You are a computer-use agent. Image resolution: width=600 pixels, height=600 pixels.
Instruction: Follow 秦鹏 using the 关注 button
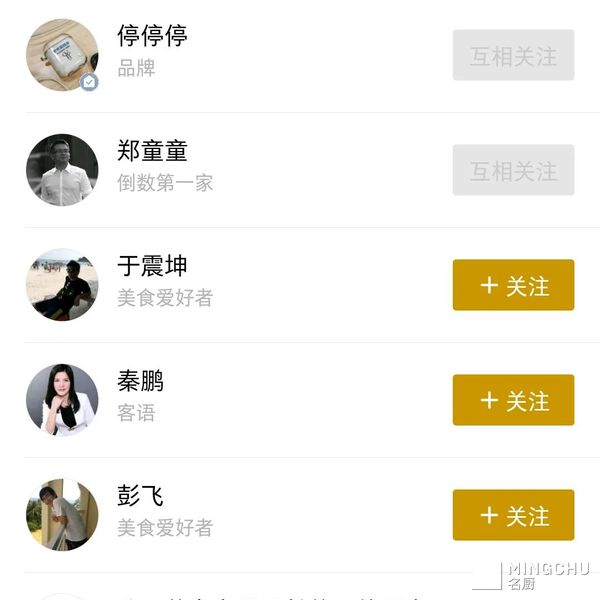point(513,401)
